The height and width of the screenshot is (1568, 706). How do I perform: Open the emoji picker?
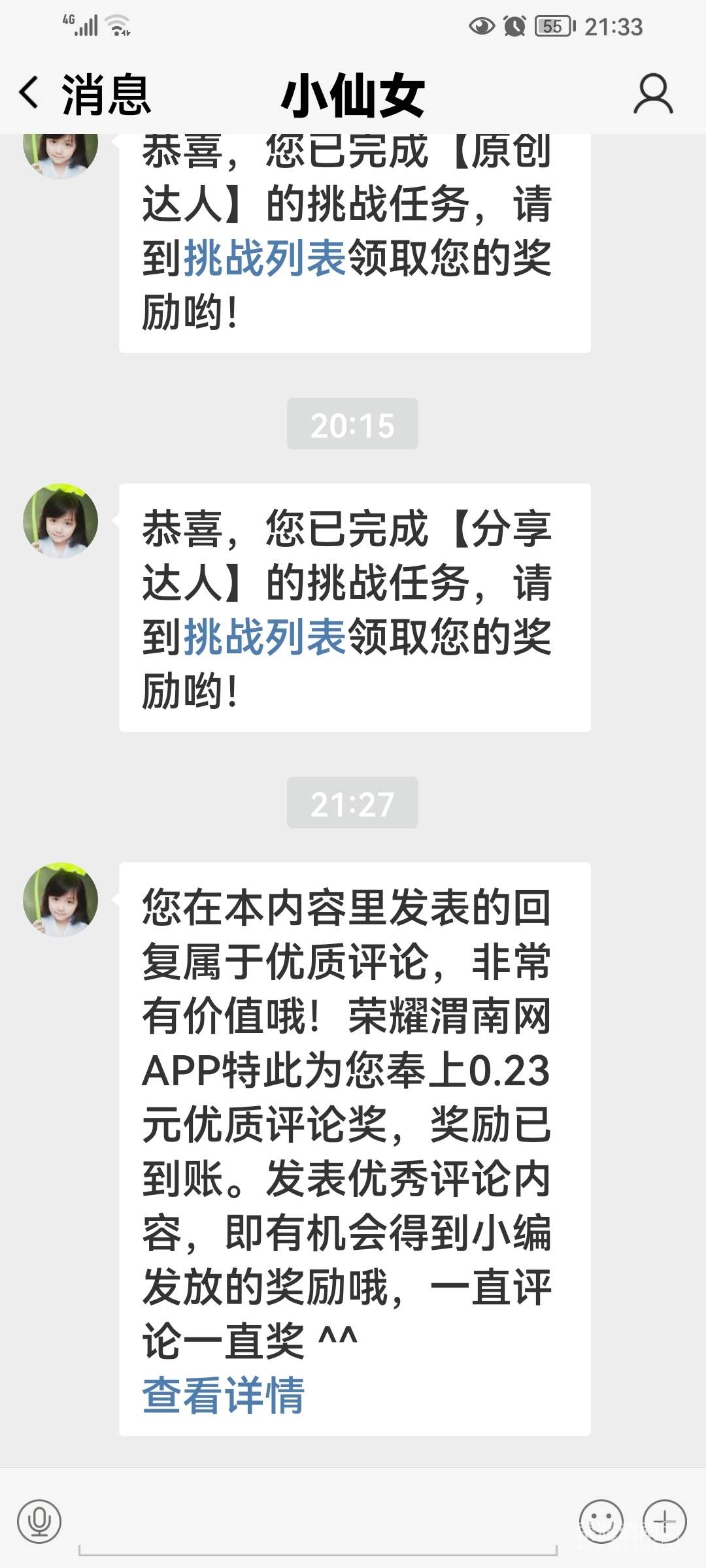point(601,1521)
